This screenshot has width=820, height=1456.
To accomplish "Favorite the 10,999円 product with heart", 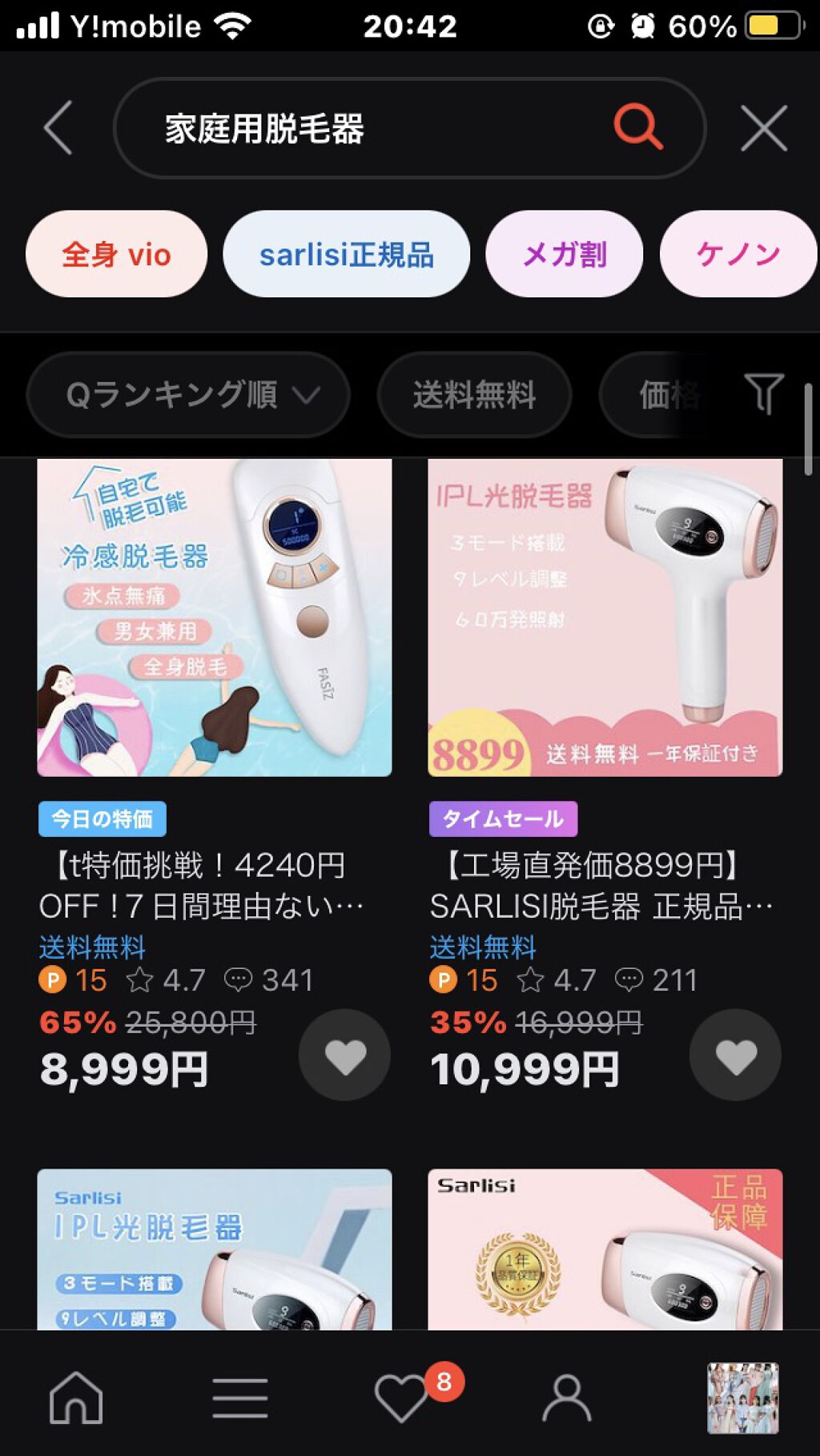I will tap(735, 1055).
